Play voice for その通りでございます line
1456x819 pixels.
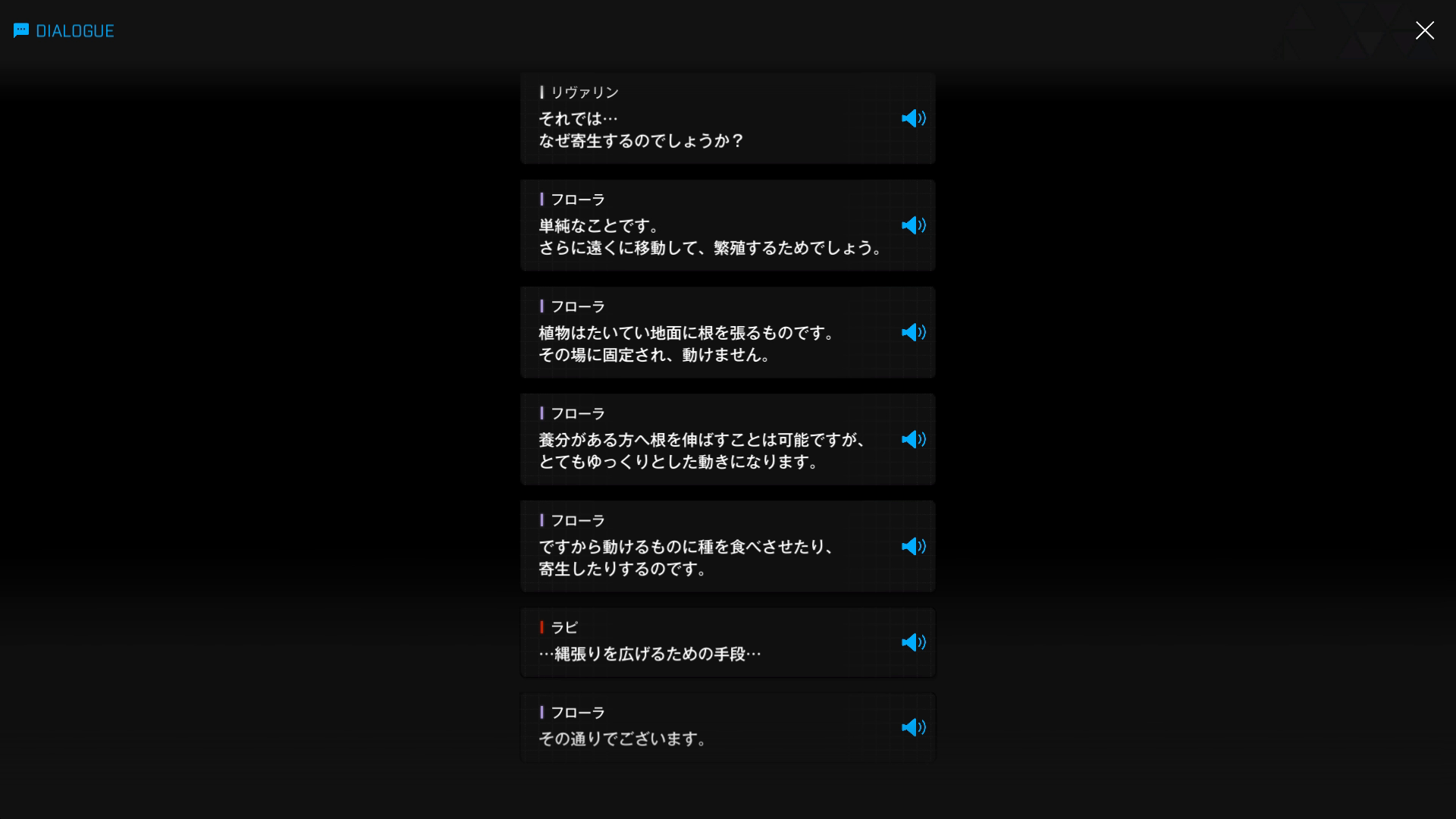click(x=913, y=727)
